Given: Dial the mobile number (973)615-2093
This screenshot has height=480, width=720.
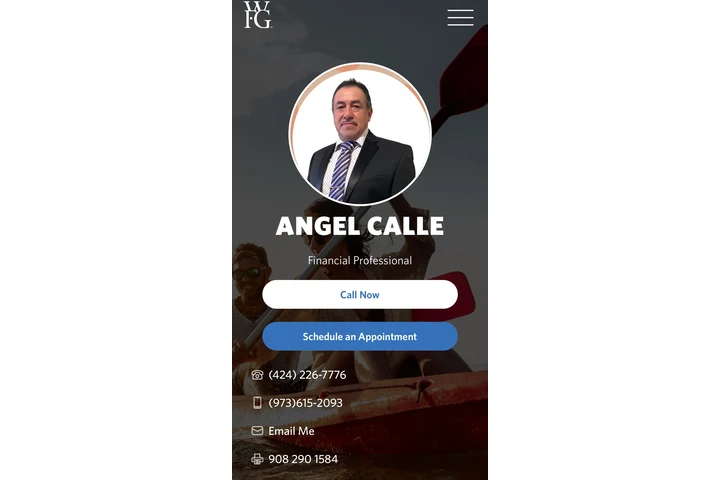Looking at the screenshot, I should [x=305, y=403].
